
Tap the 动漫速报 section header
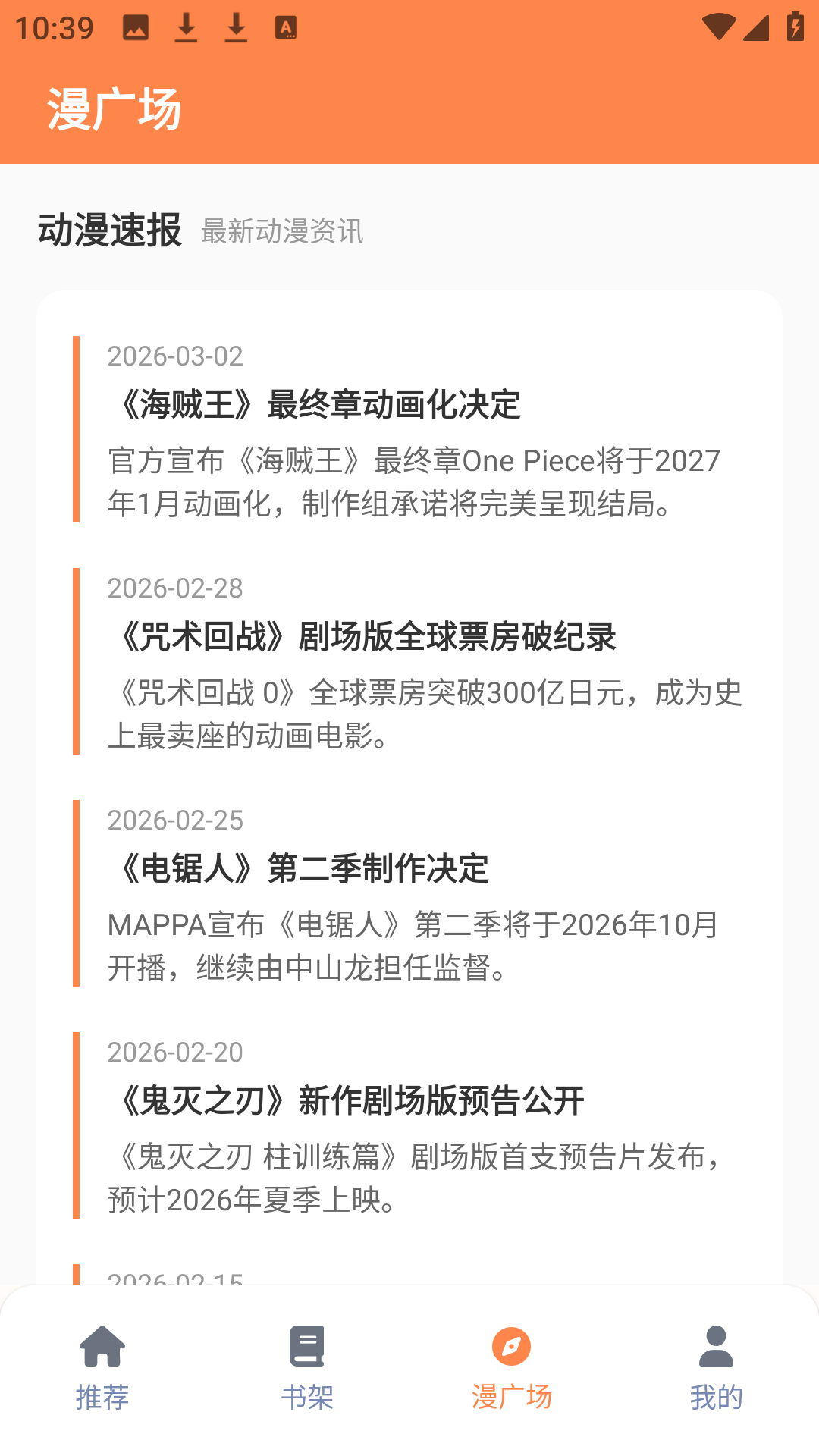point(110,231)
